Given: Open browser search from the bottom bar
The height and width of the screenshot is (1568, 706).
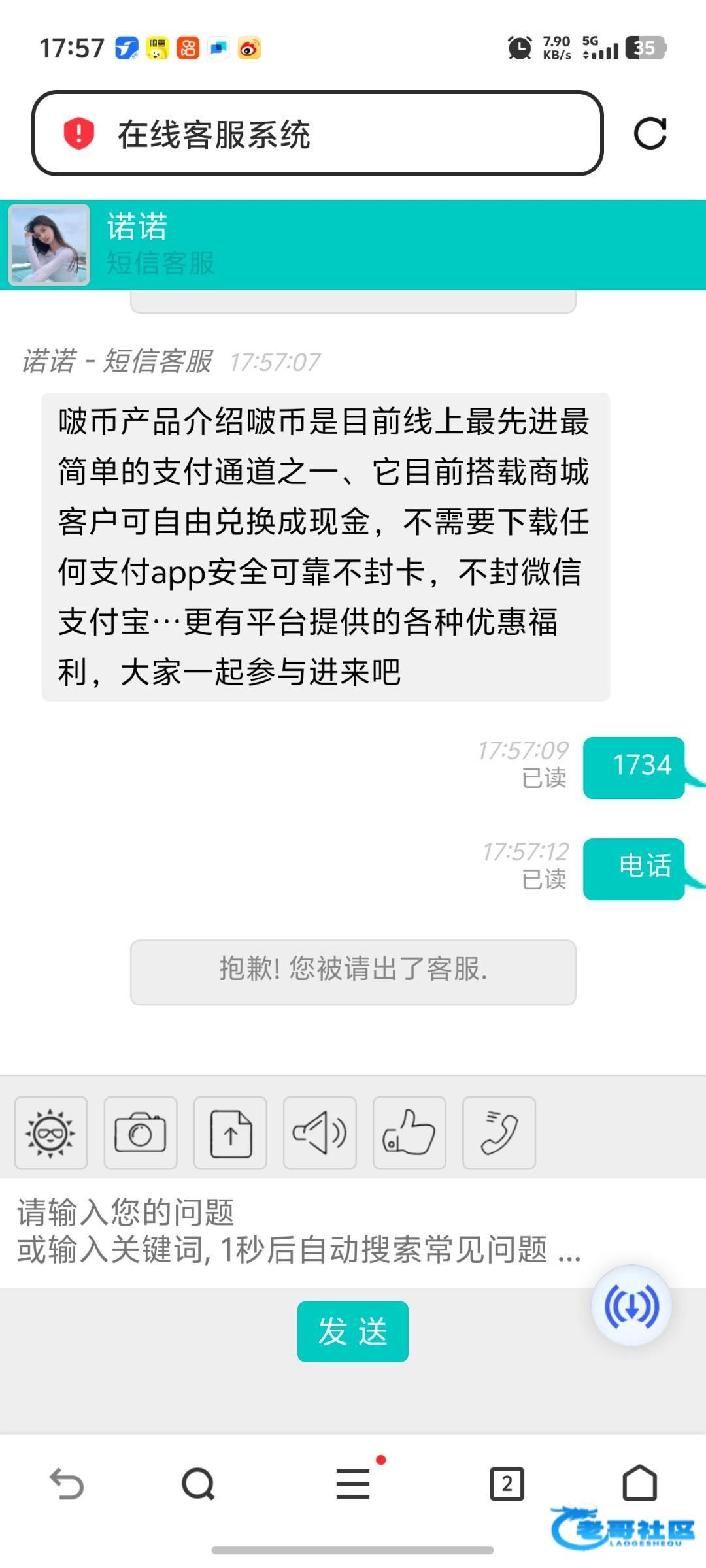Looking at the screenshot, I should pos(198,1483).
